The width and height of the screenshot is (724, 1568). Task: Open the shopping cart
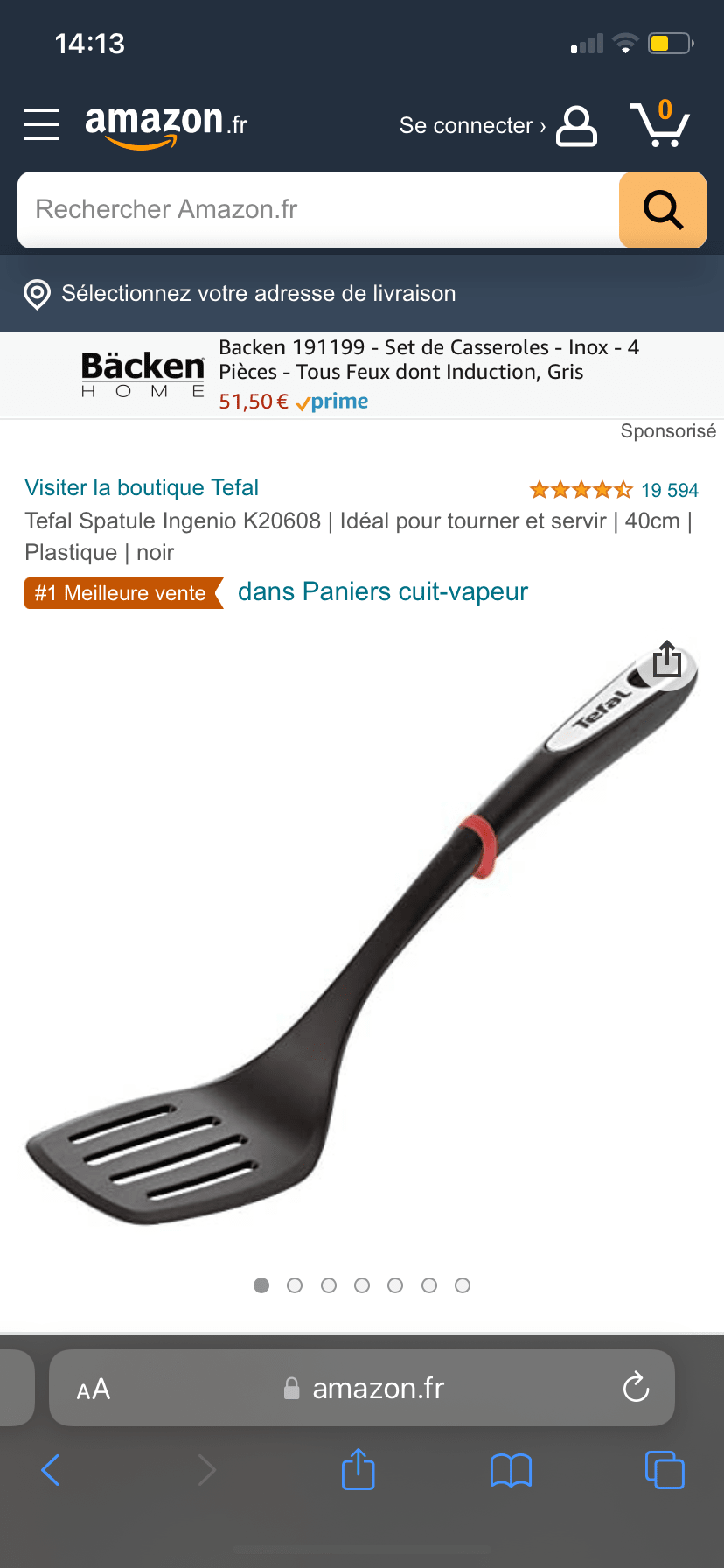pyautogui.click(x=659, y=124)
